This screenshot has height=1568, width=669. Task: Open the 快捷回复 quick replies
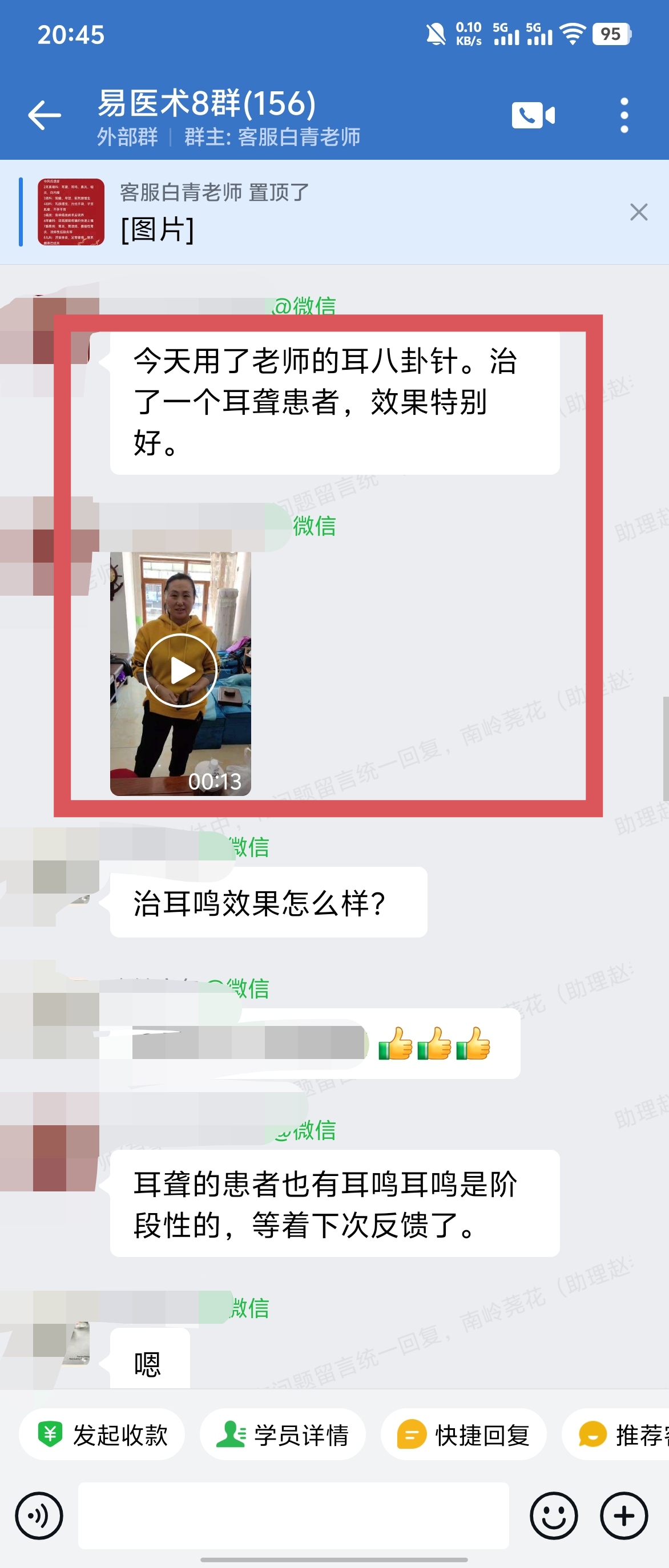[x=464, y=1434]
